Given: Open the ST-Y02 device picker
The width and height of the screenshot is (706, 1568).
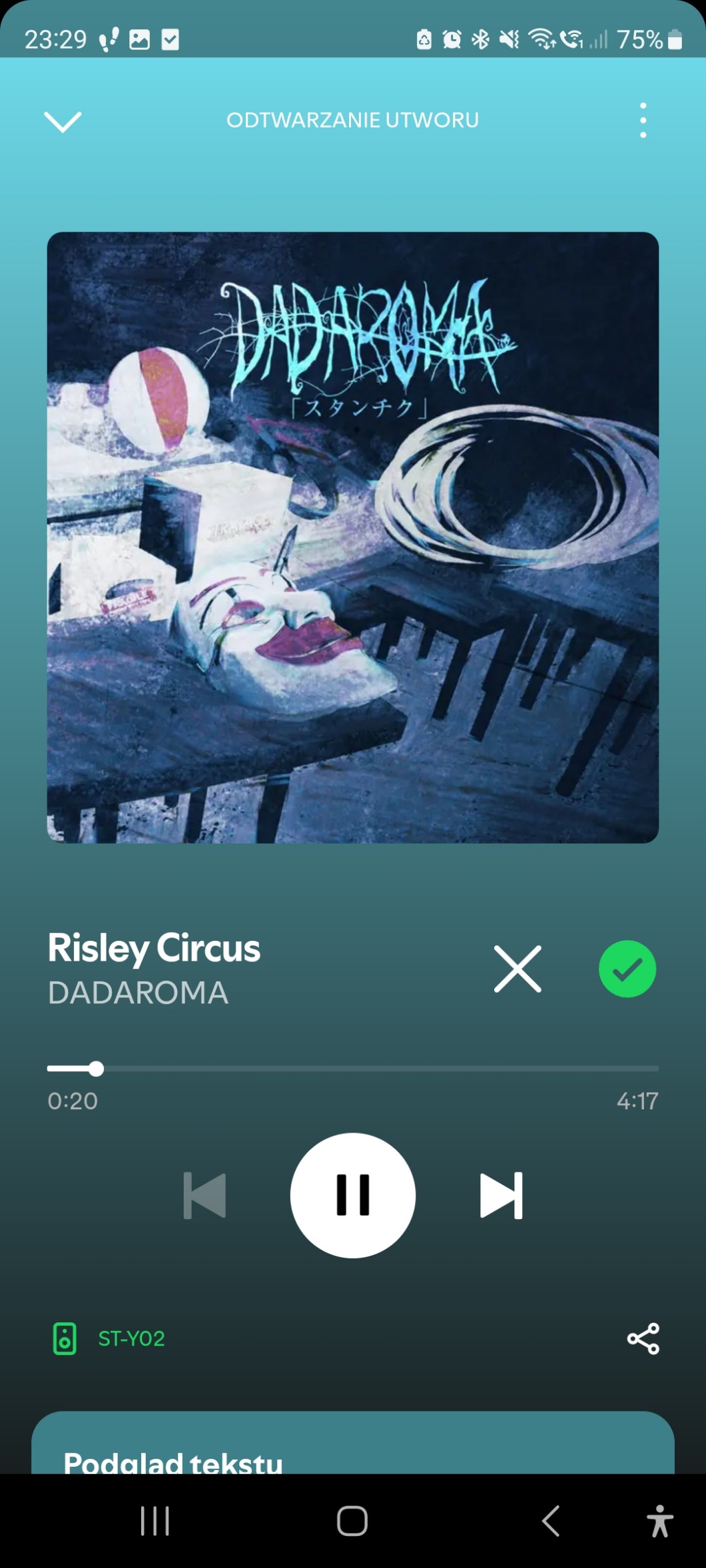Looking at the screenshot, I should (x=110, y=1338).
